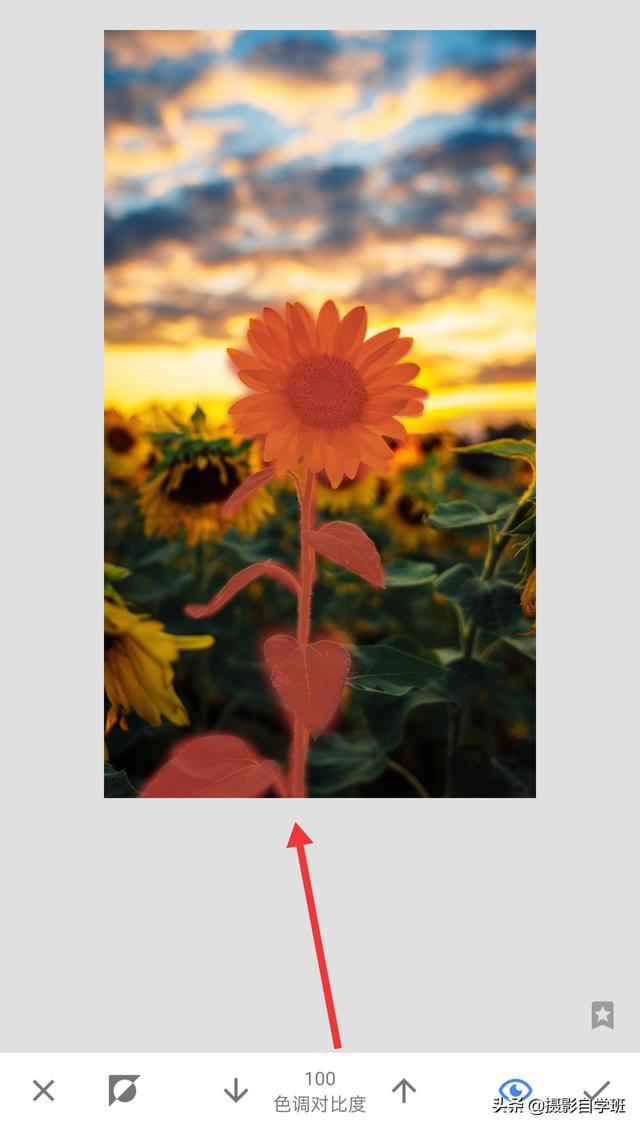Image resolution: width=640 pixels, height=1128 pixels.
Task: Invert the brush mask
Action: (x=124, y=1091)
